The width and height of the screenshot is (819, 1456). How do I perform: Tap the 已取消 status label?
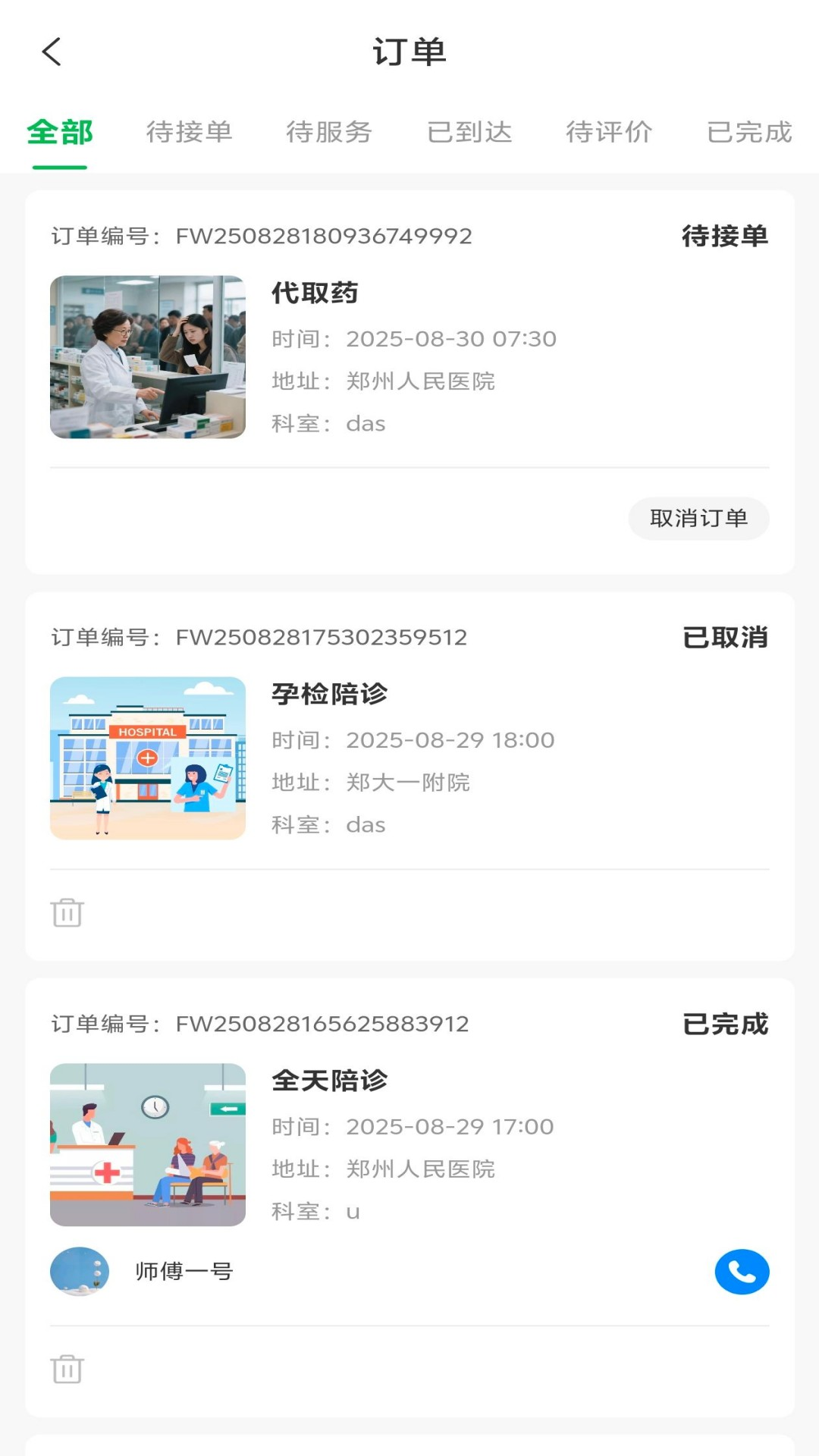[724, 638]
